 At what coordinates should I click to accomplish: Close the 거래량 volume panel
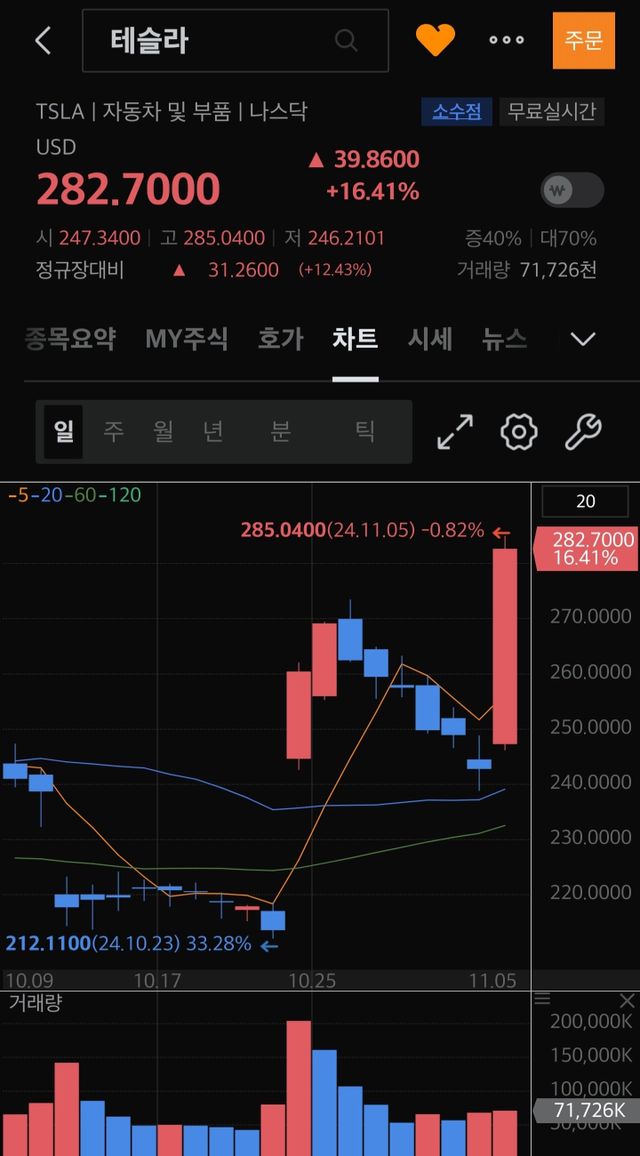tap(627, 1001)
